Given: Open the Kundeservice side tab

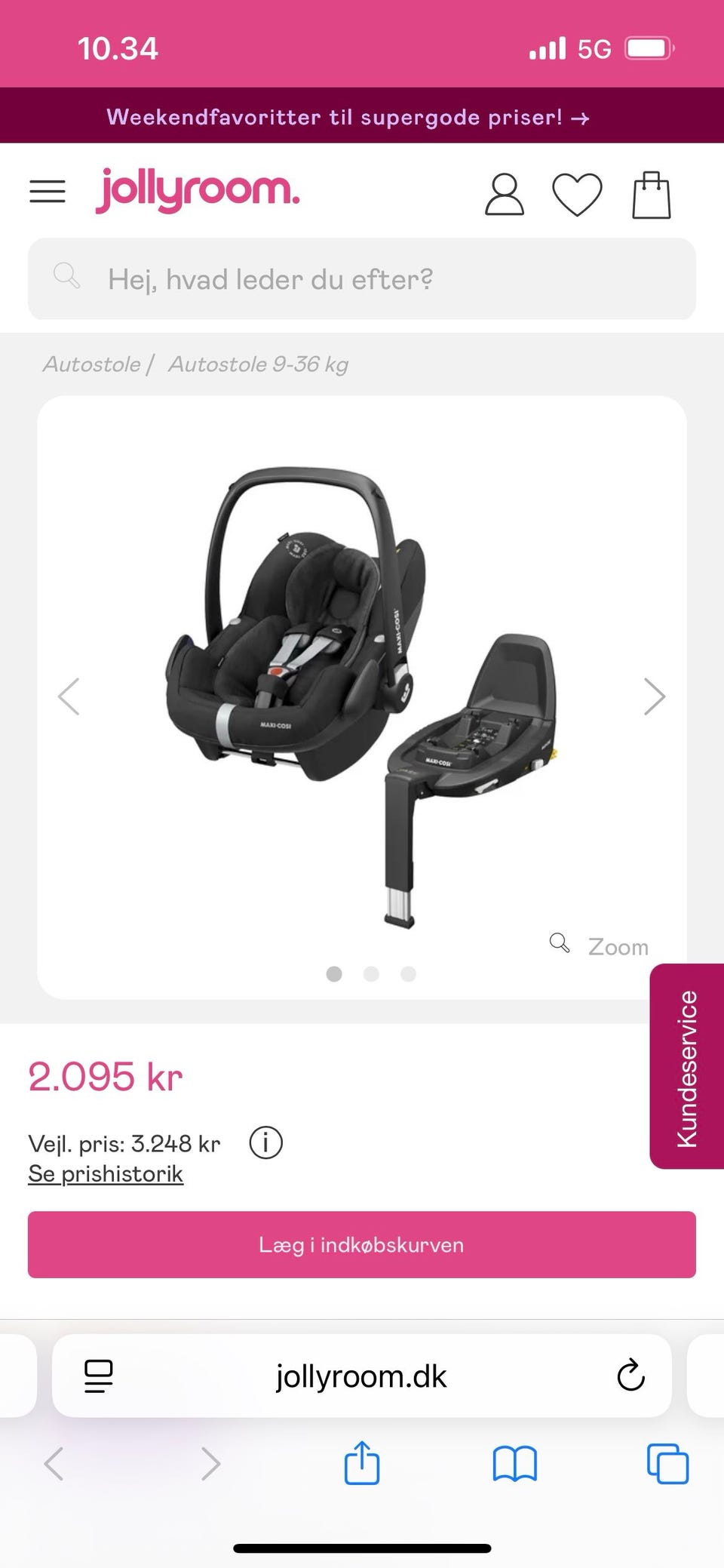Looking at the screenshot, I should [x=686, y=1067].
